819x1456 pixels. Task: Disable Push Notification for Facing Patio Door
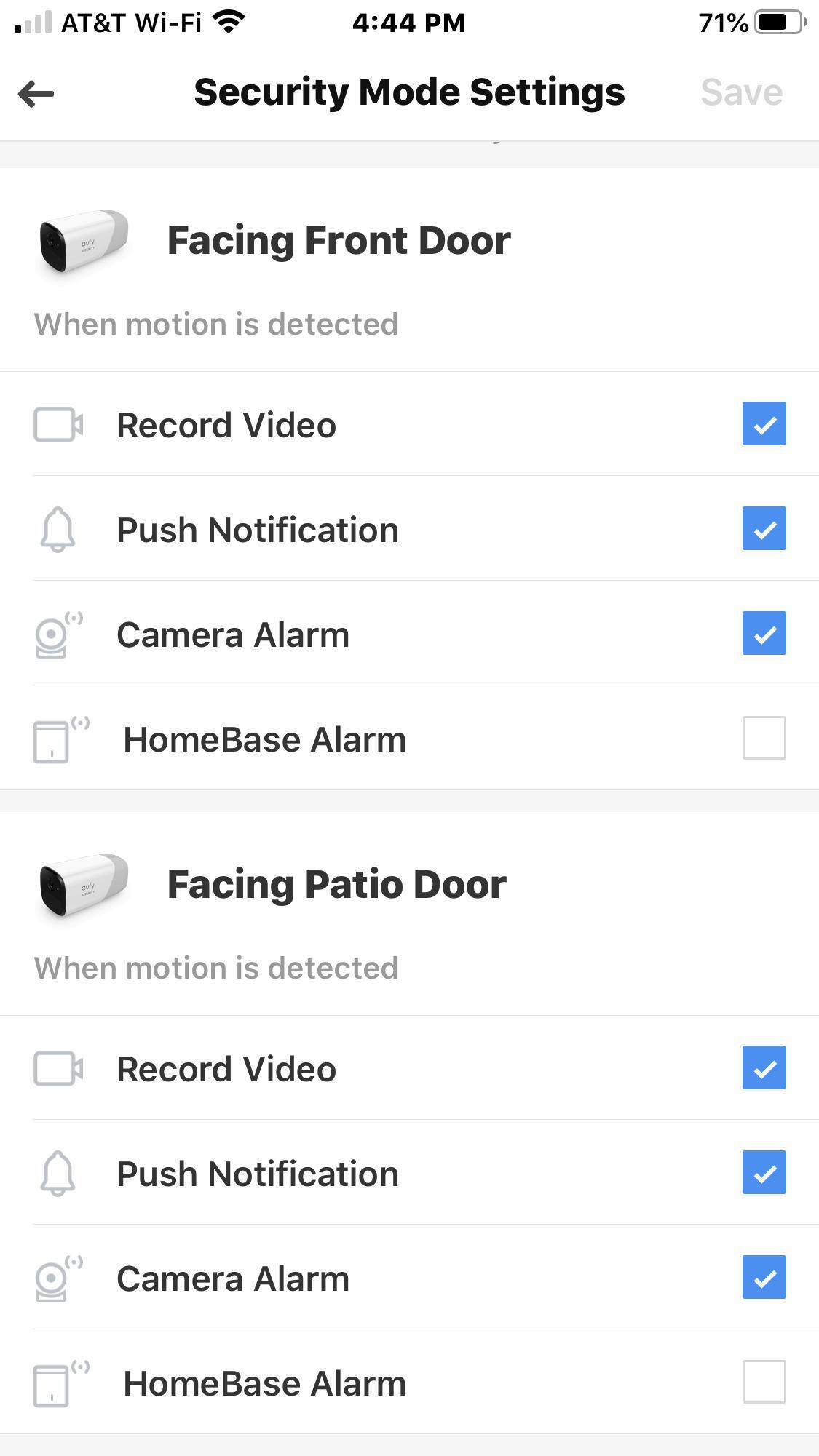point(764,1172)
